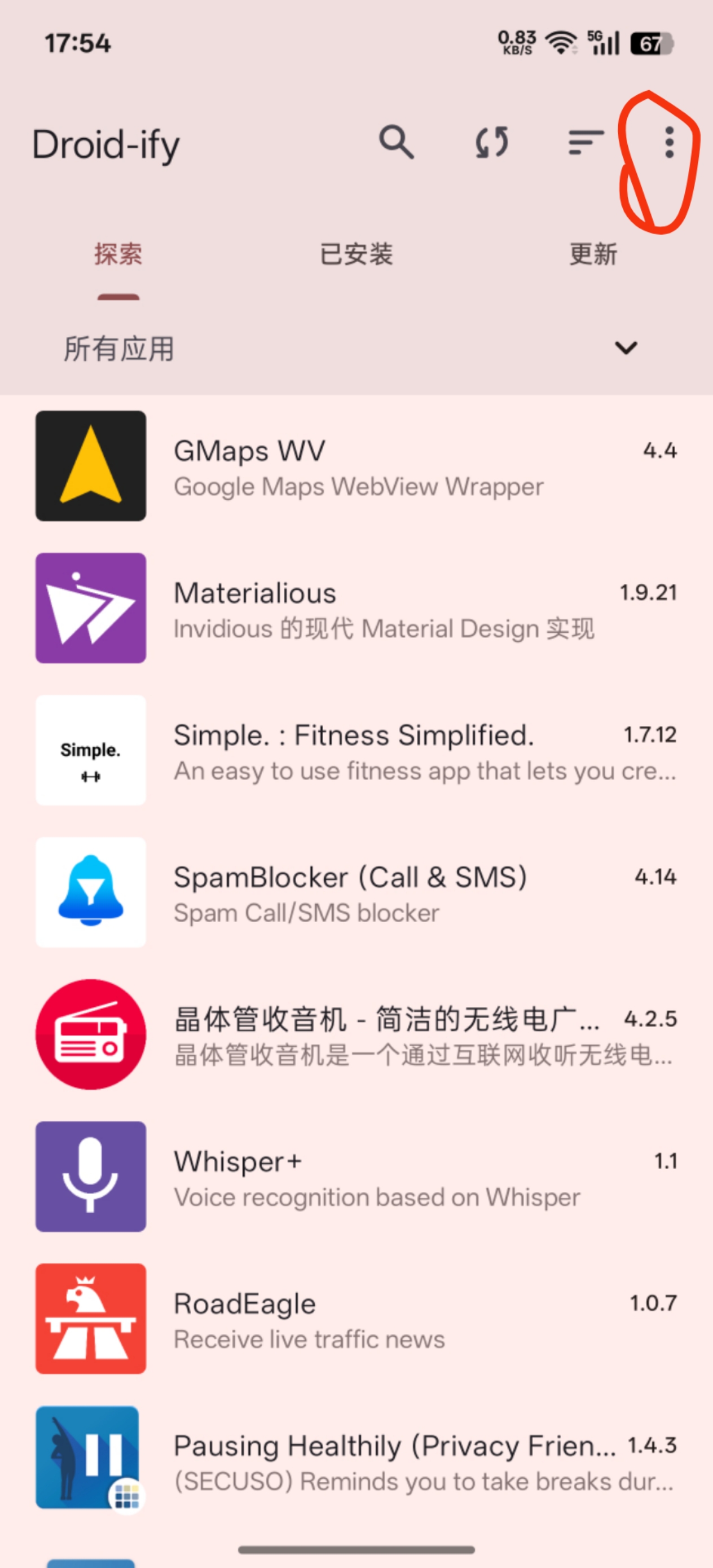Tap the red 晶体管收音机 radio icon
This screenshot has width=713, height=1568.
coord(90,1035)
